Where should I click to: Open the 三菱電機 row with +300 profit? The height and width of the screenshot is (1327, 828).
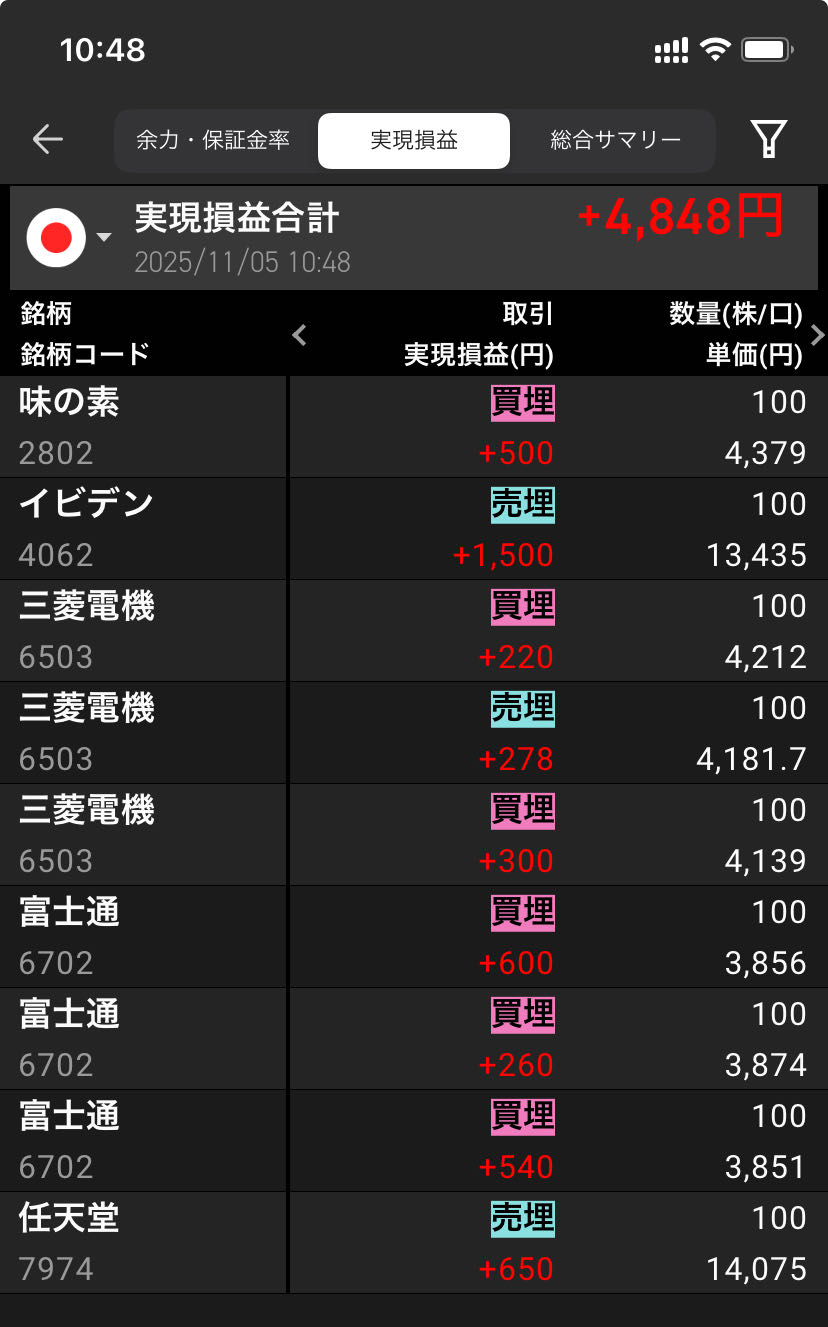click(414, 835)
